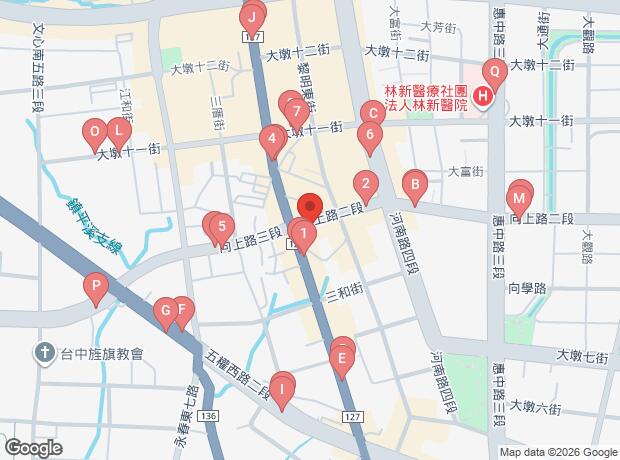
Task: Open marker number 6
Action: pos(370,135)
